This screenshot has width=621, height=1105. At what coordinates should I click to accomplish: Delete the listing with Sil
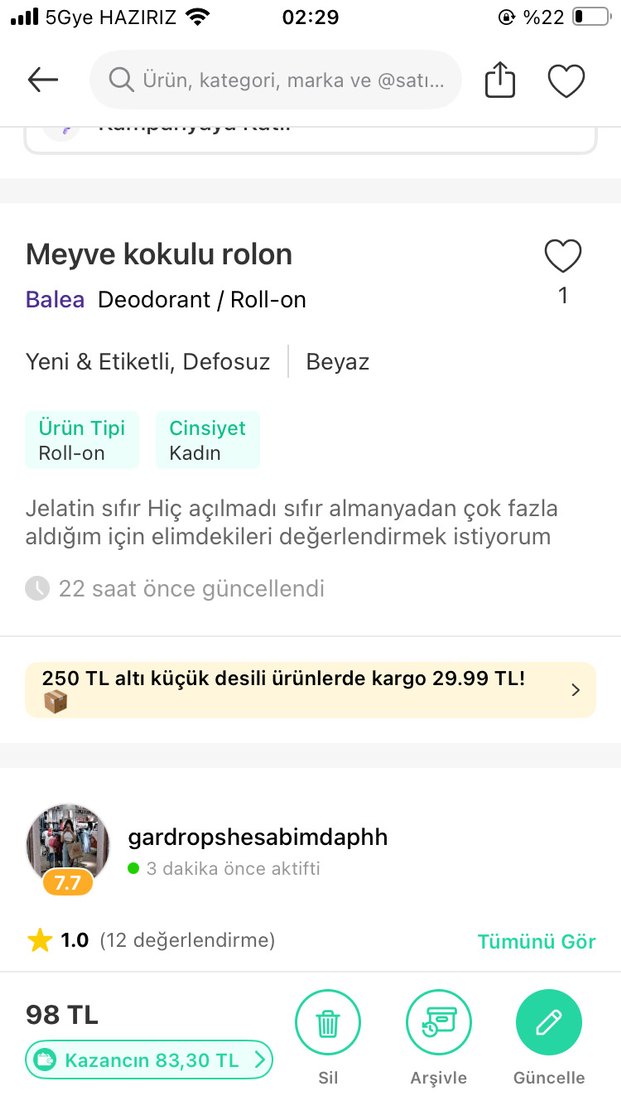click(x=328, y=1023)
